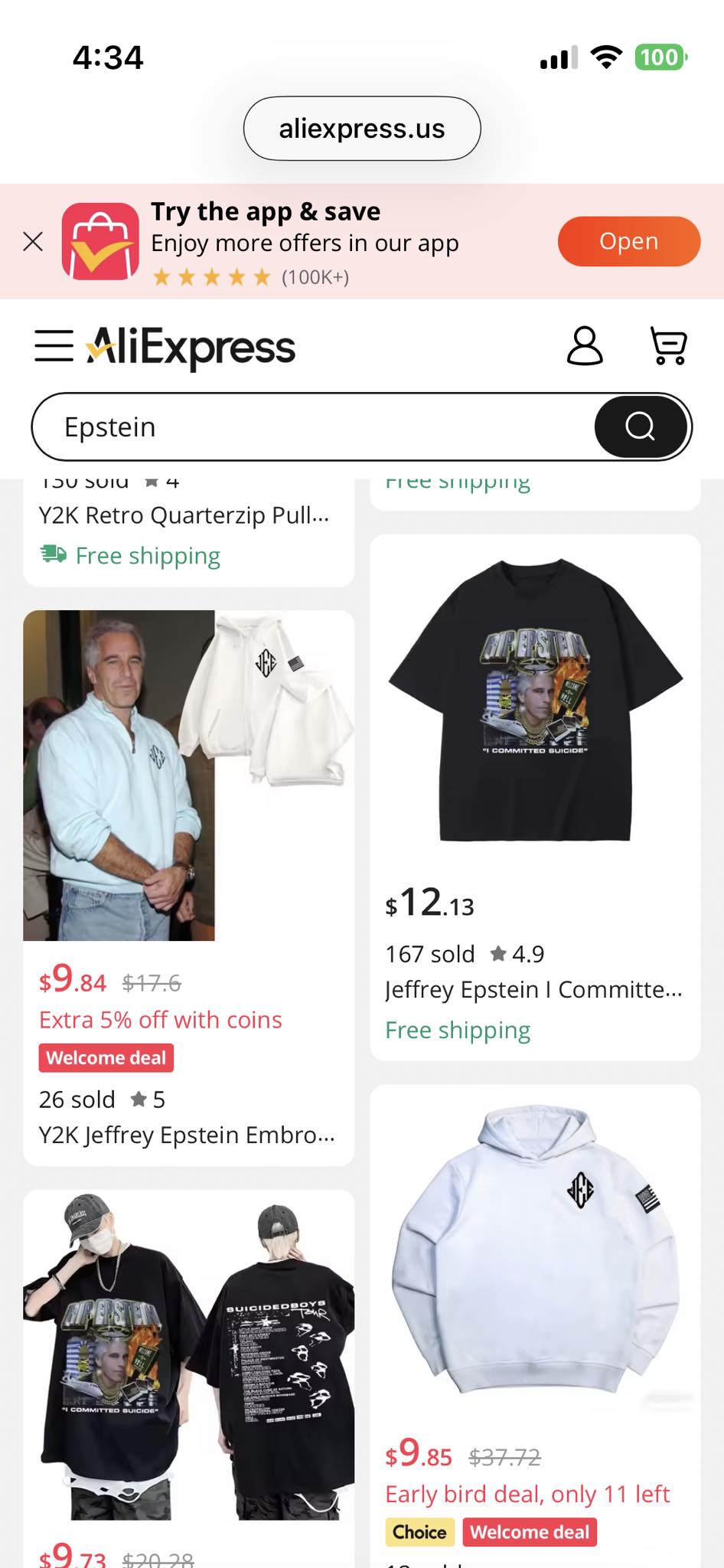View the shopping cart
The width and height of the screenshot is (724, 1568).
pyautogui.click(x=668, y=346)
